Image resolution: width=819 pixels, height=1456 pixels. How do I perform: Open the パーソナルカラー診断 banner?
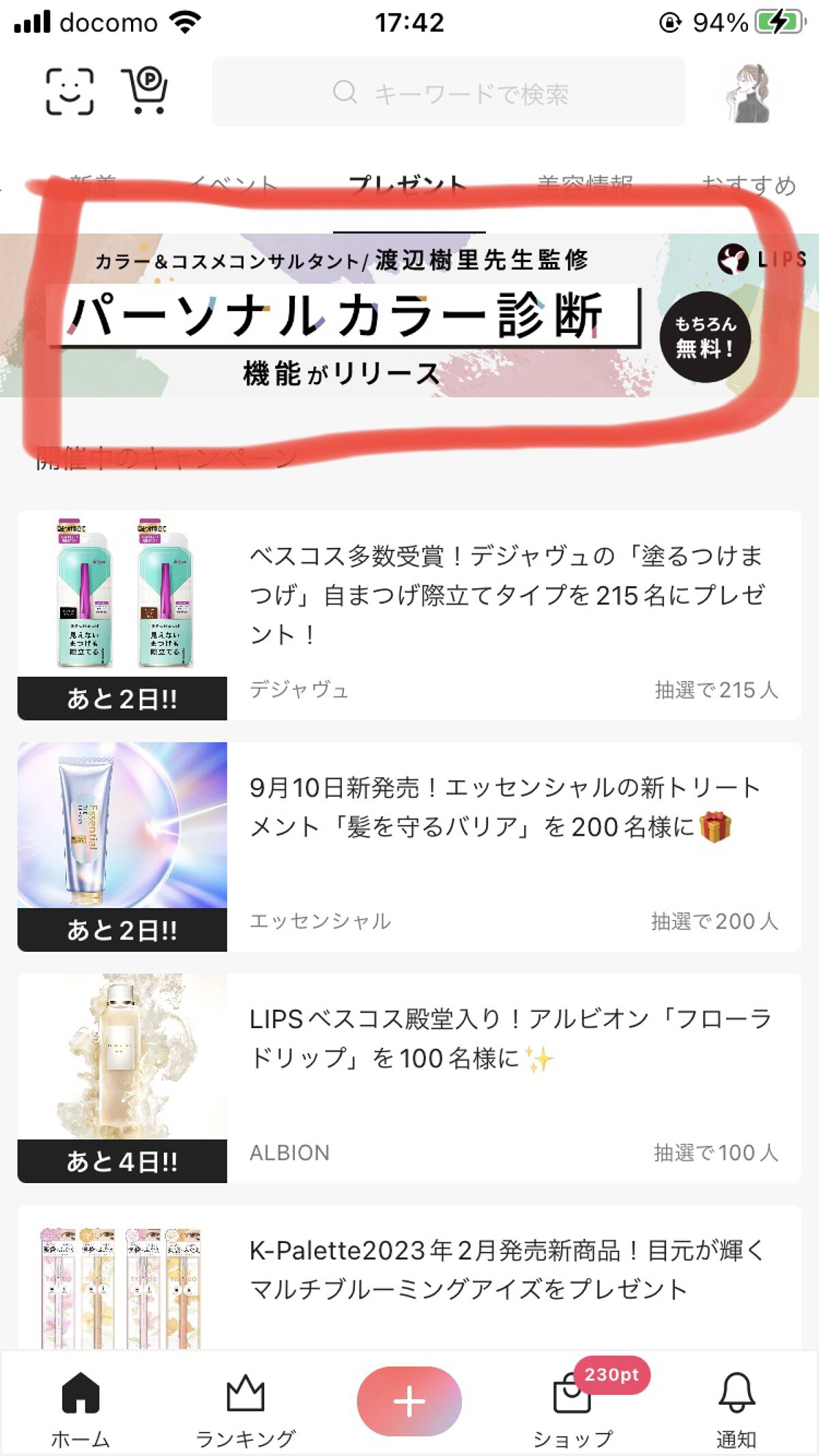[x=341, y=314]
